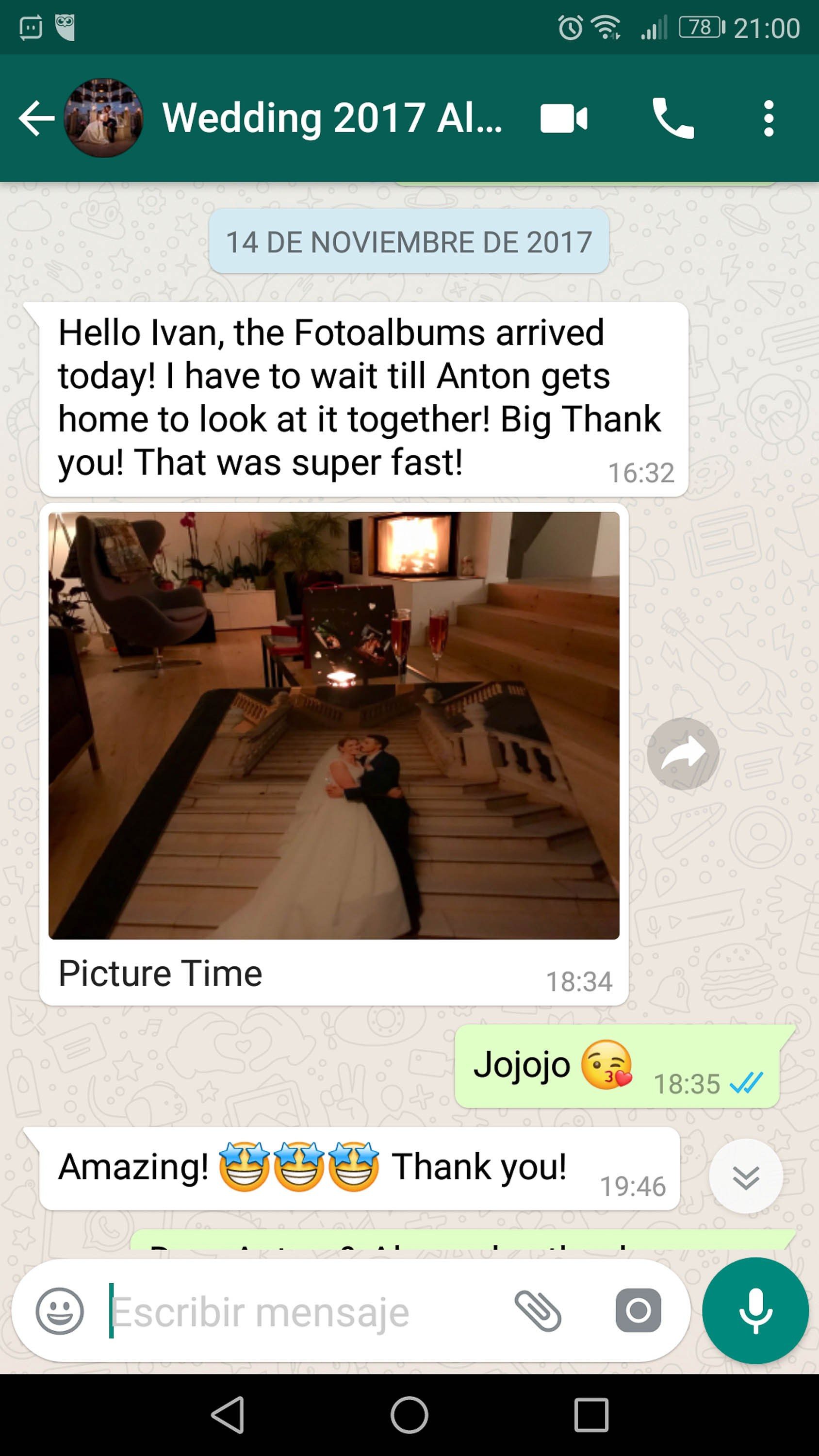Start a voice call
Screen dimensions: 819x1456
pos(672,119)
